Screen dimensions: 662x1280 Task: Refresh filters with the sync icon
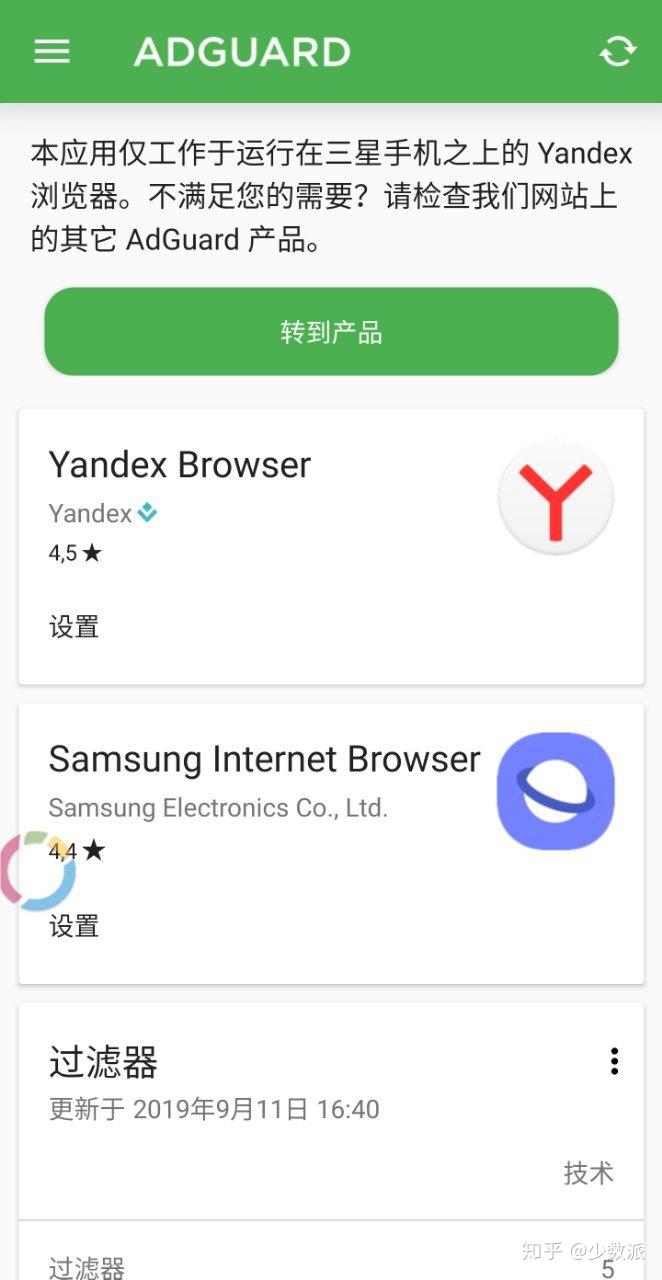[617, 51]
